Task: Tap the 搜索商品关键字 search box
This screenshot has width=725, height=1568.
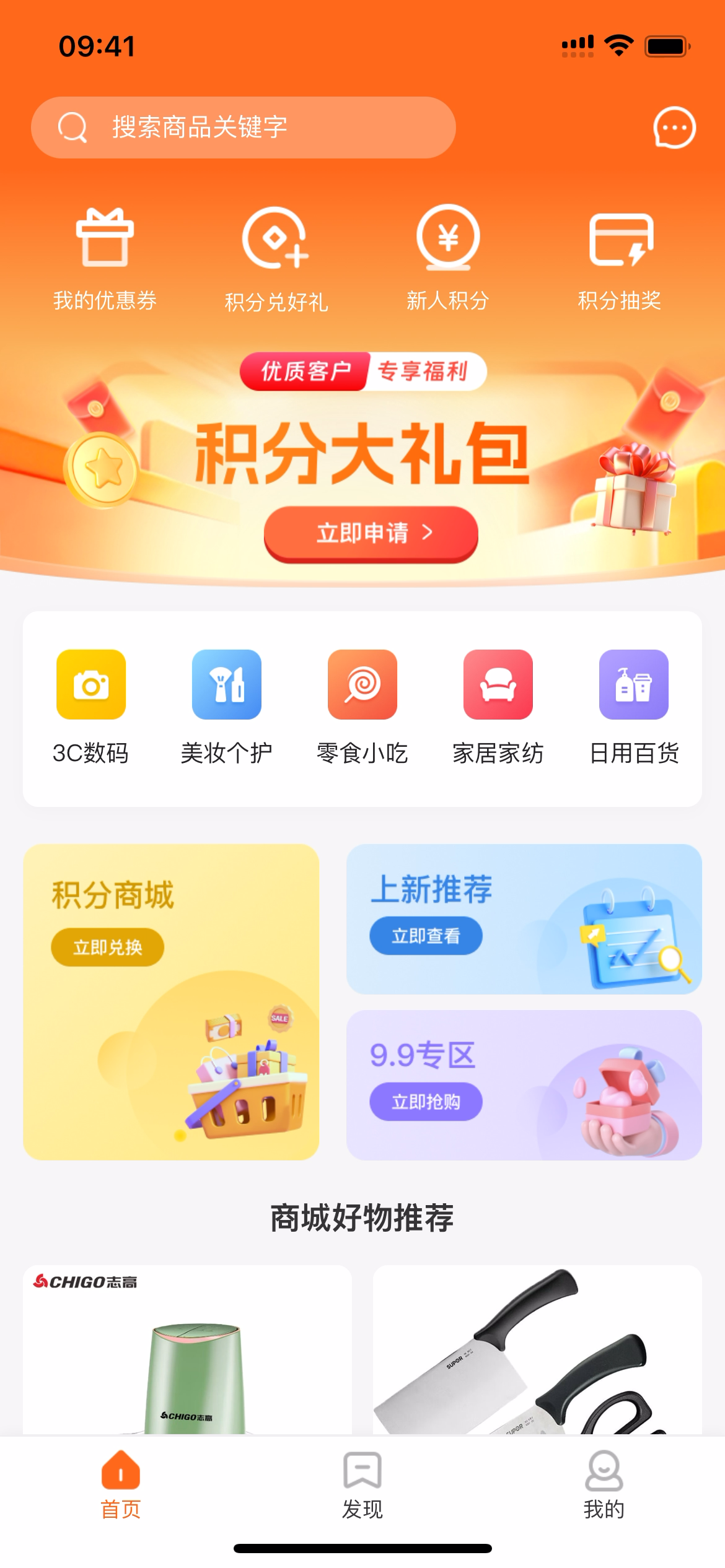Action: (x=243, y=128)
